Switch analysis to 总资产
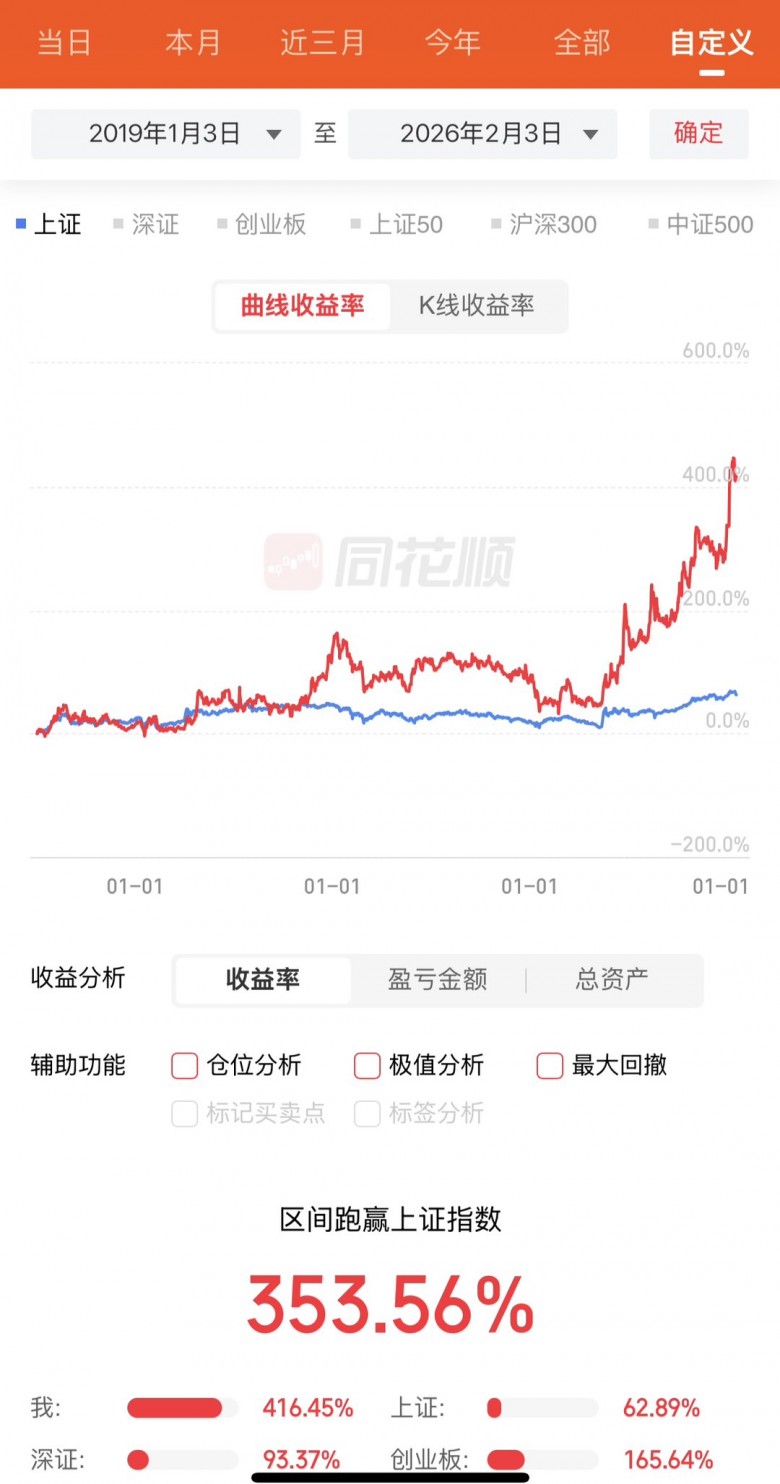Screen dimensions: 780x1484 (612, 979)
